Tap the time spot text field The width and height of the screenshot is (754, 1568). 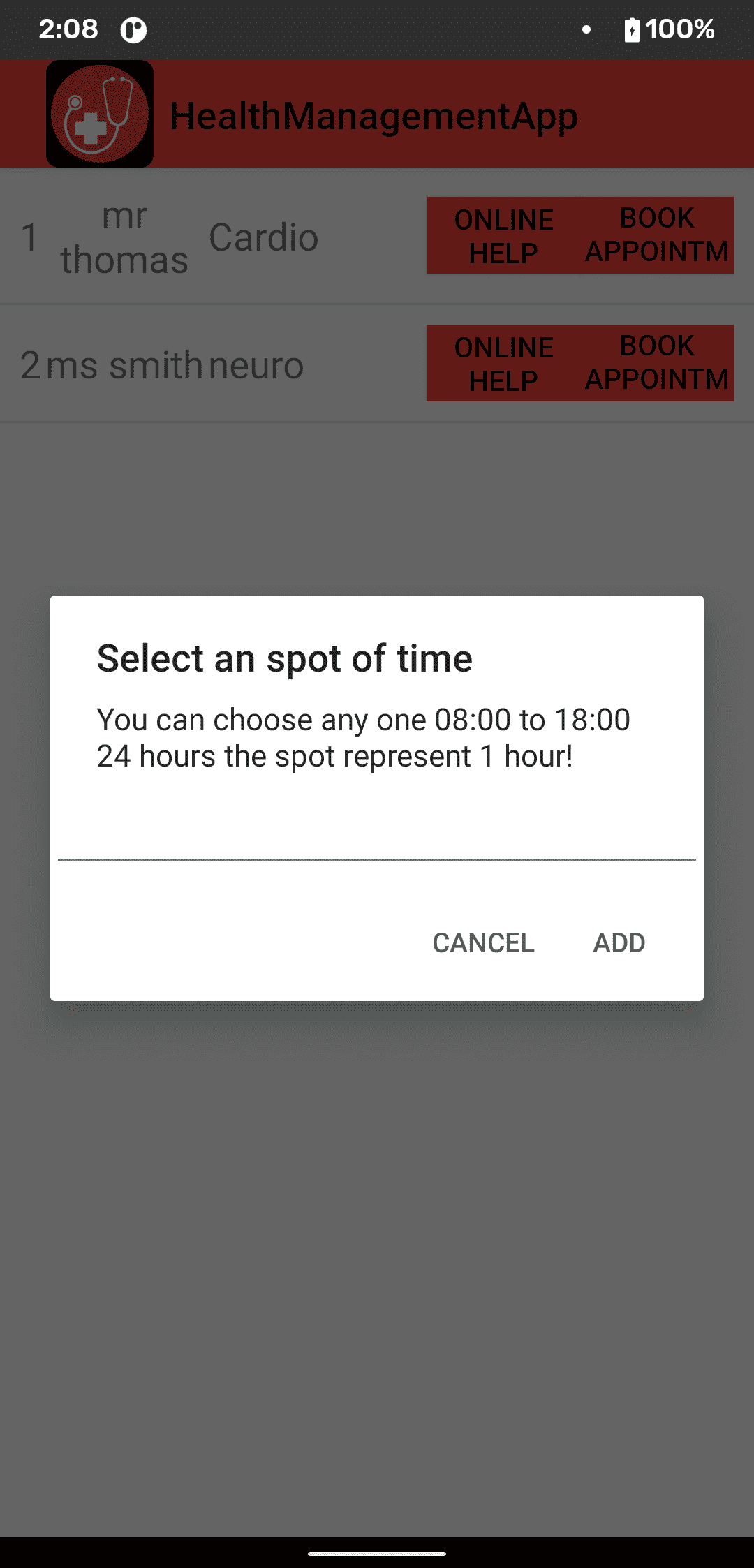pyautogui.click(x=377, y=835)
